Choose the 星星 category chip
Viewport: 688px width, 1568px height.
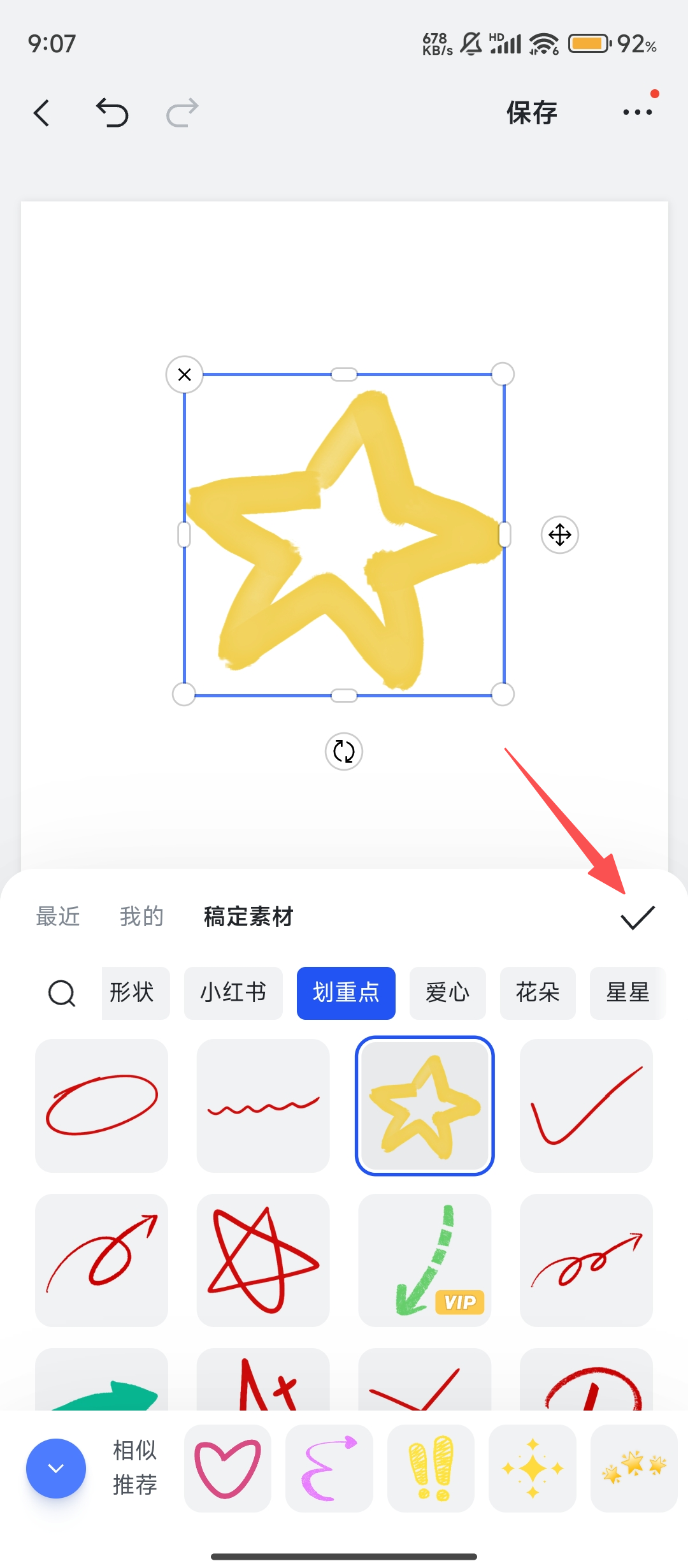point(627,993)
